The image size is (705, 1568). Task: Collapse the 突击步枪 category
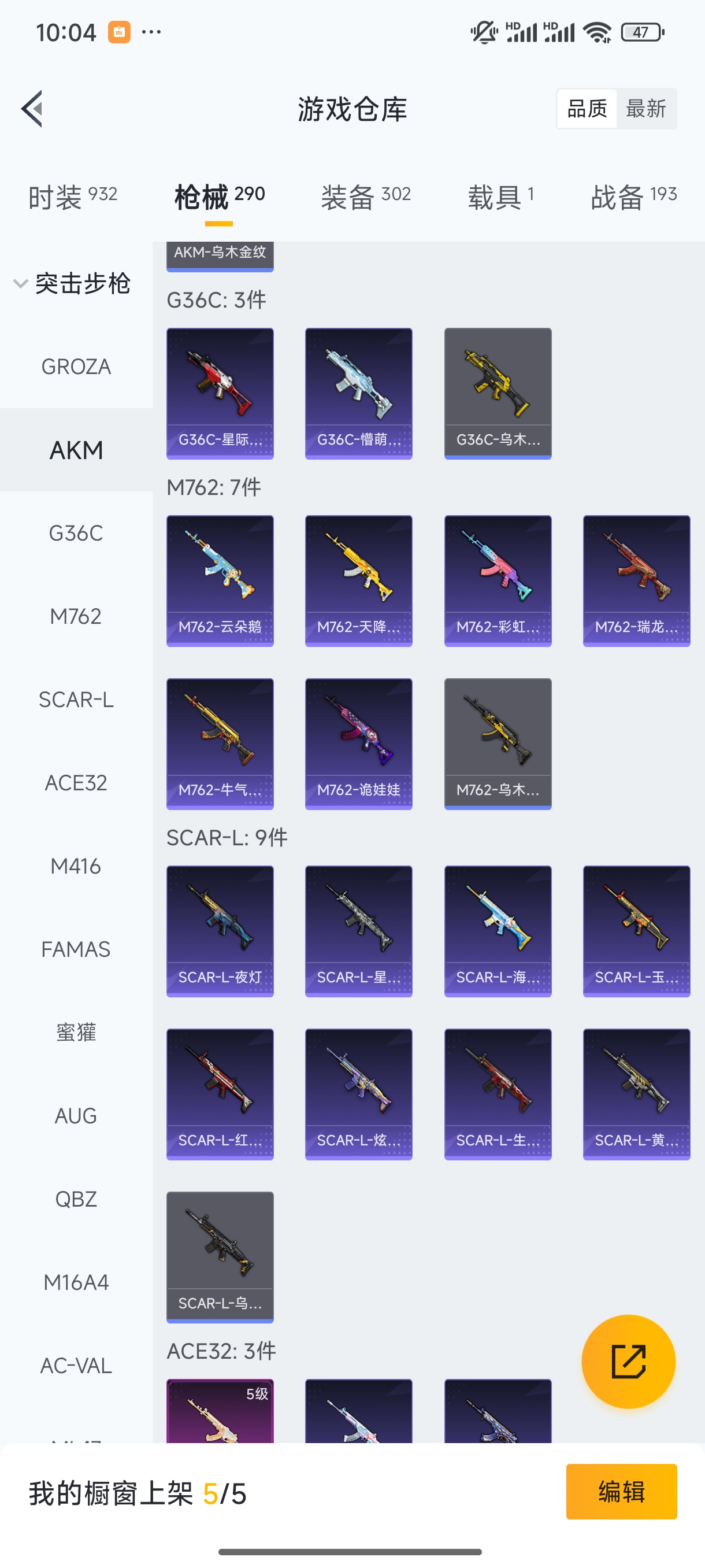point(73,284)
